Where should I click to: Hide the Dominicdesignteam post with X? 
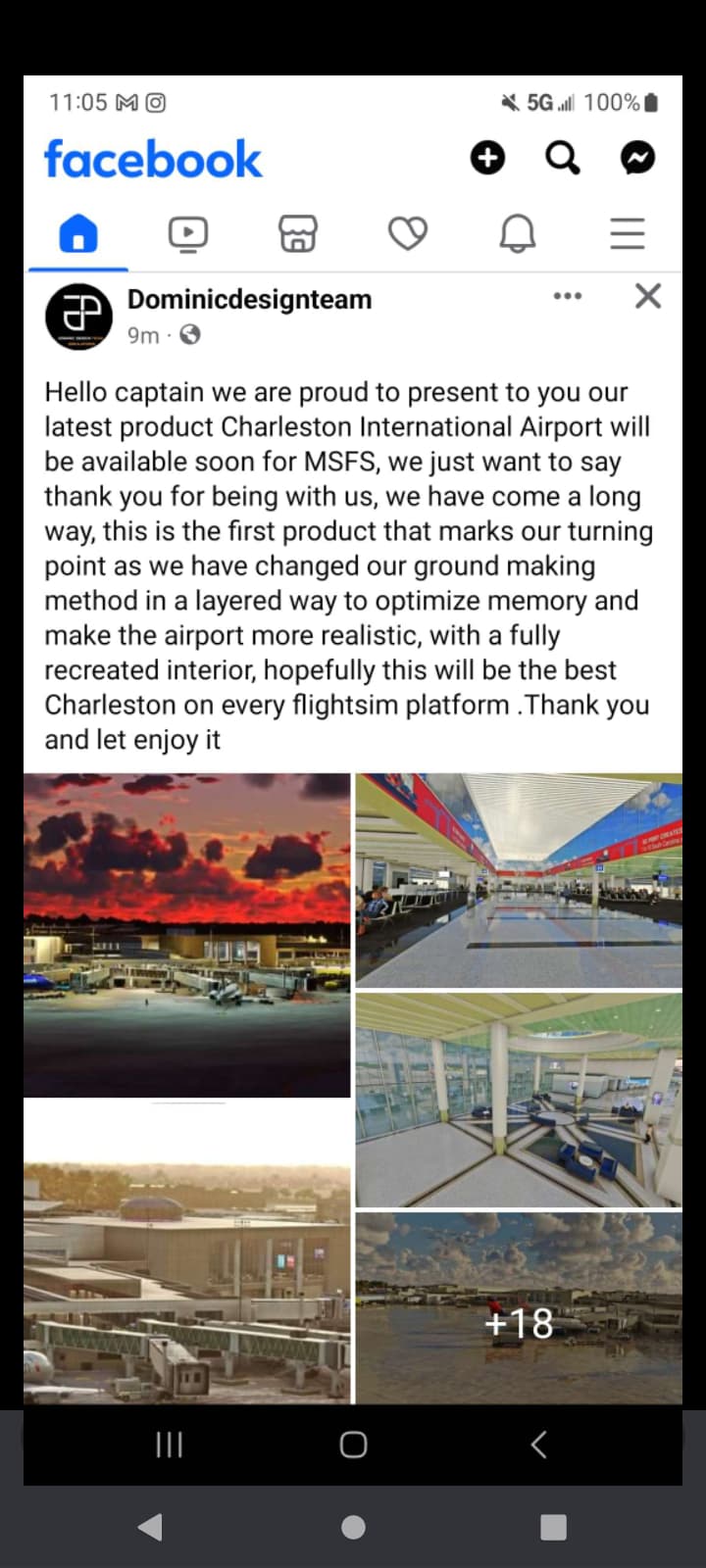coord(648,296)
